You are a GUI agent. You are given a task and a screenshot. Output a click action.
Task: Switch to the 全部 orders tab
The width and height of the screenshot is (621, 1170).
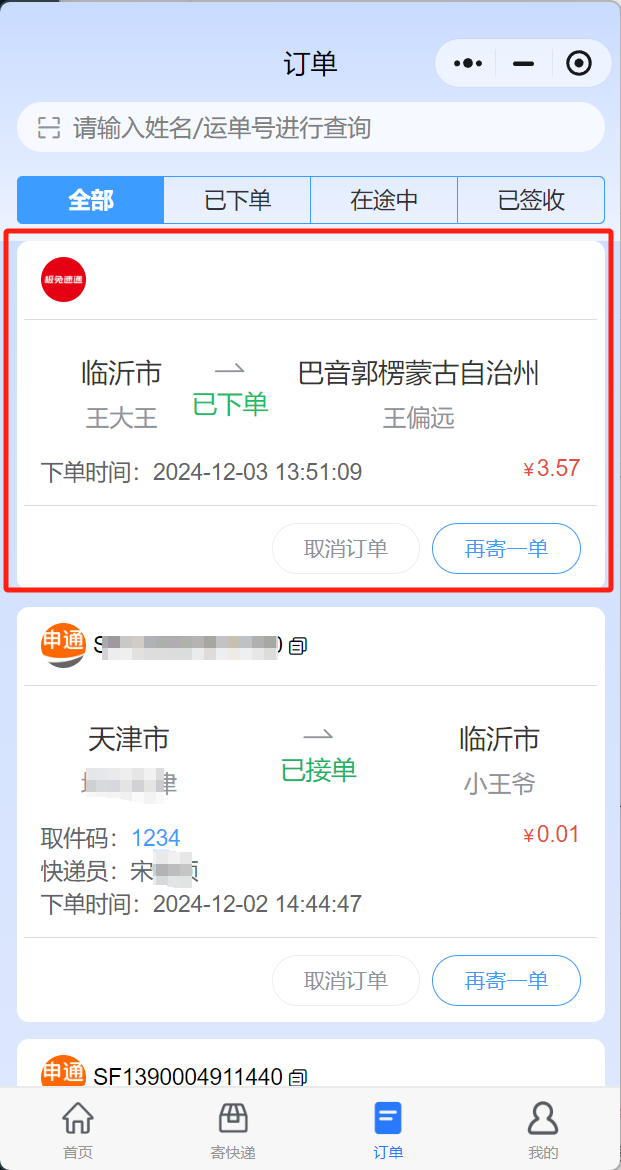pyautogui.click(x=90, y=200)
